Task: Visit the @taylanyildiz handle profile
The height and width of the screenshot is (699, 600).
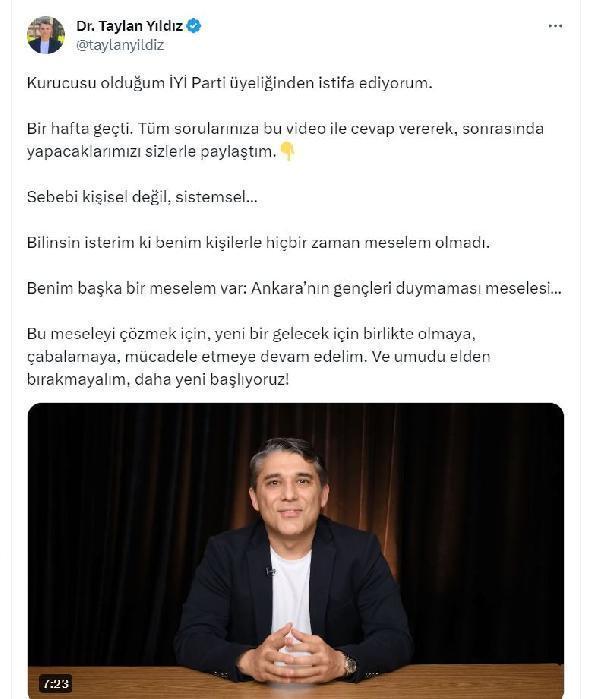Action: pyautogui.click(x=120, y=45)
